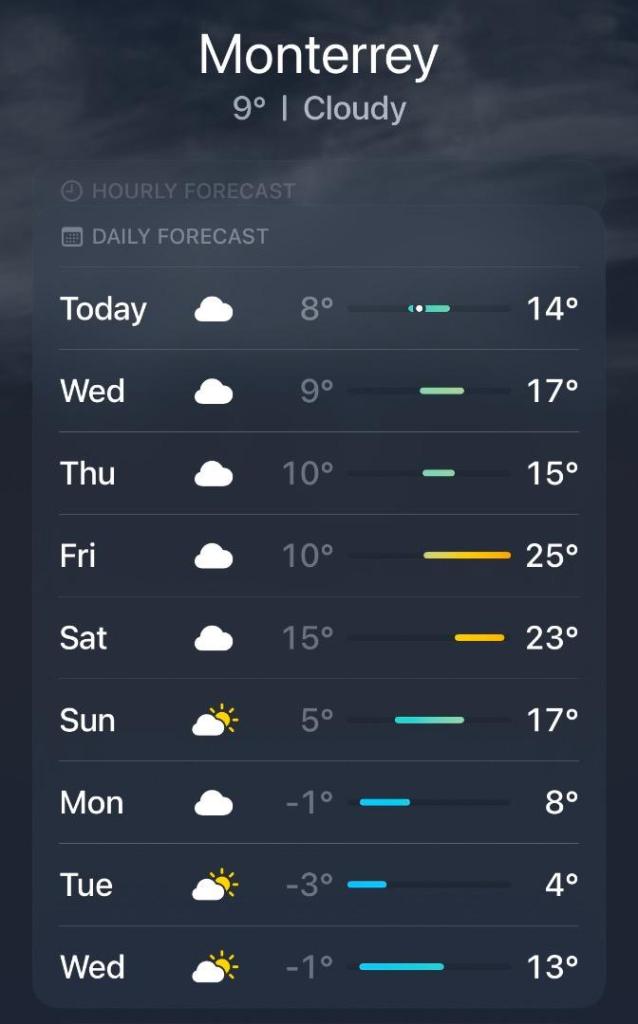Open Today's forecast details
This screenshot has width=638, height=1024.
coord(319,309)
